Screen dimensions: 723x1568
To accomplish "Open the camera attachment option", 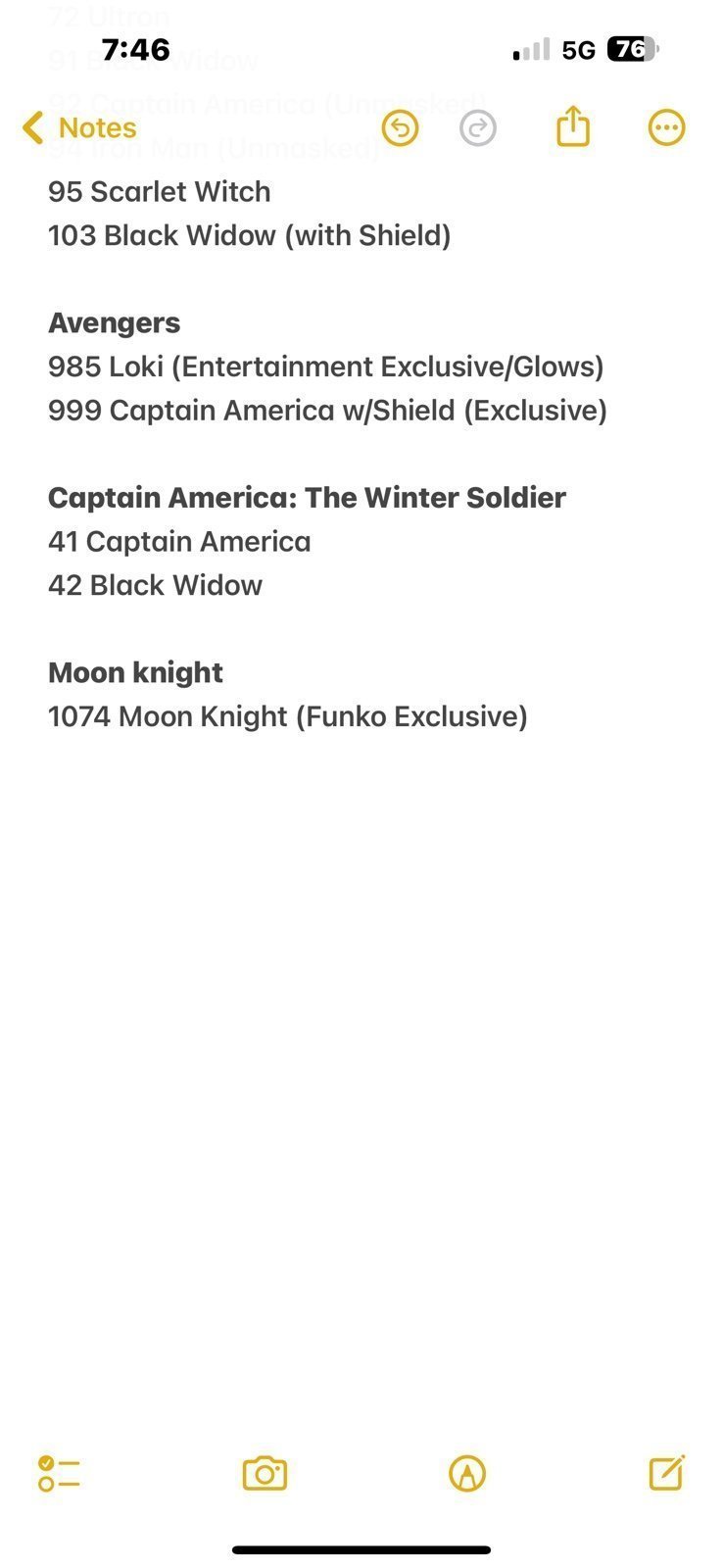I will click(x=265, y=1473).
